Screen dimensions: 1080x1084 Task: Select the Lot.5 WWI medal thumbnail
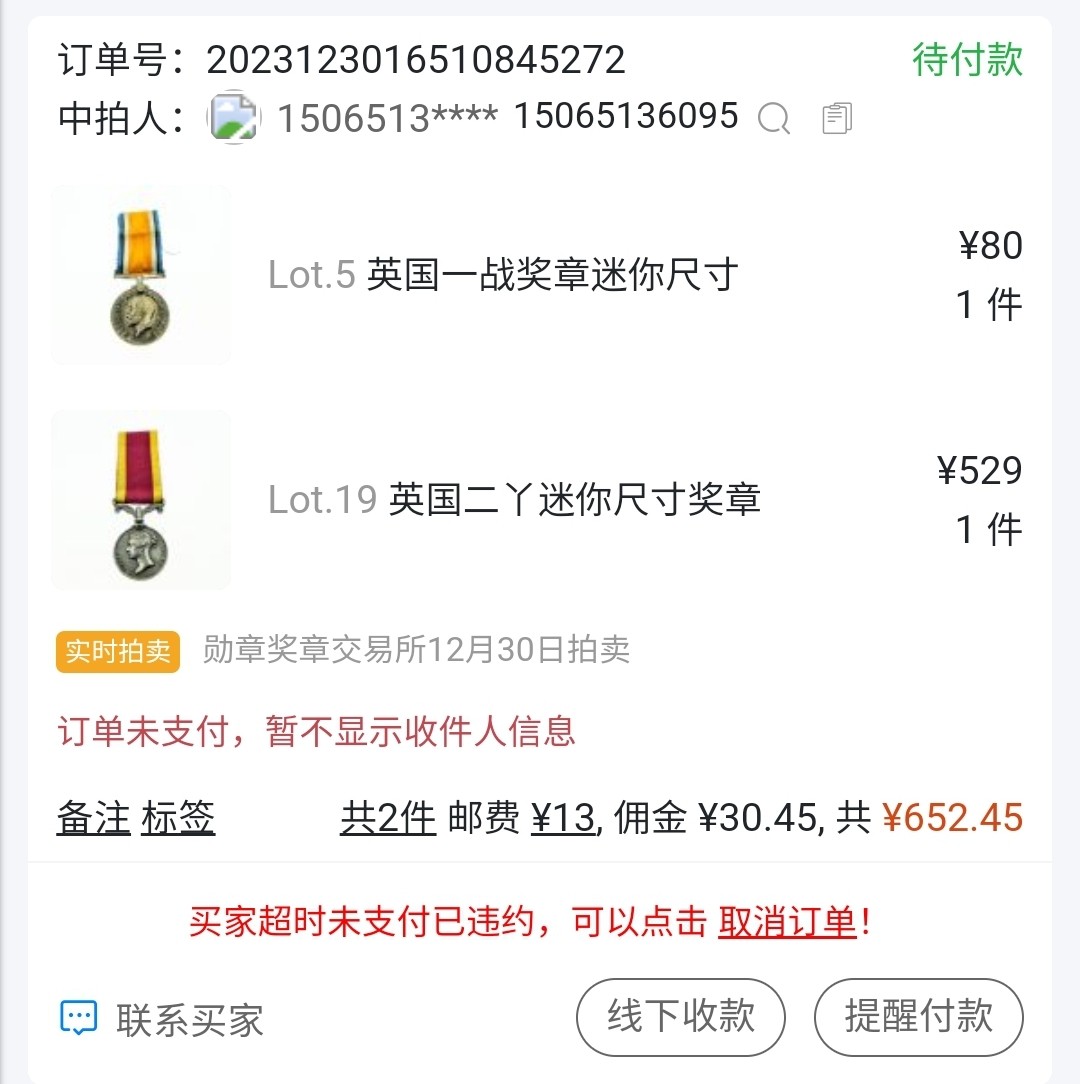tap(140, 274)
